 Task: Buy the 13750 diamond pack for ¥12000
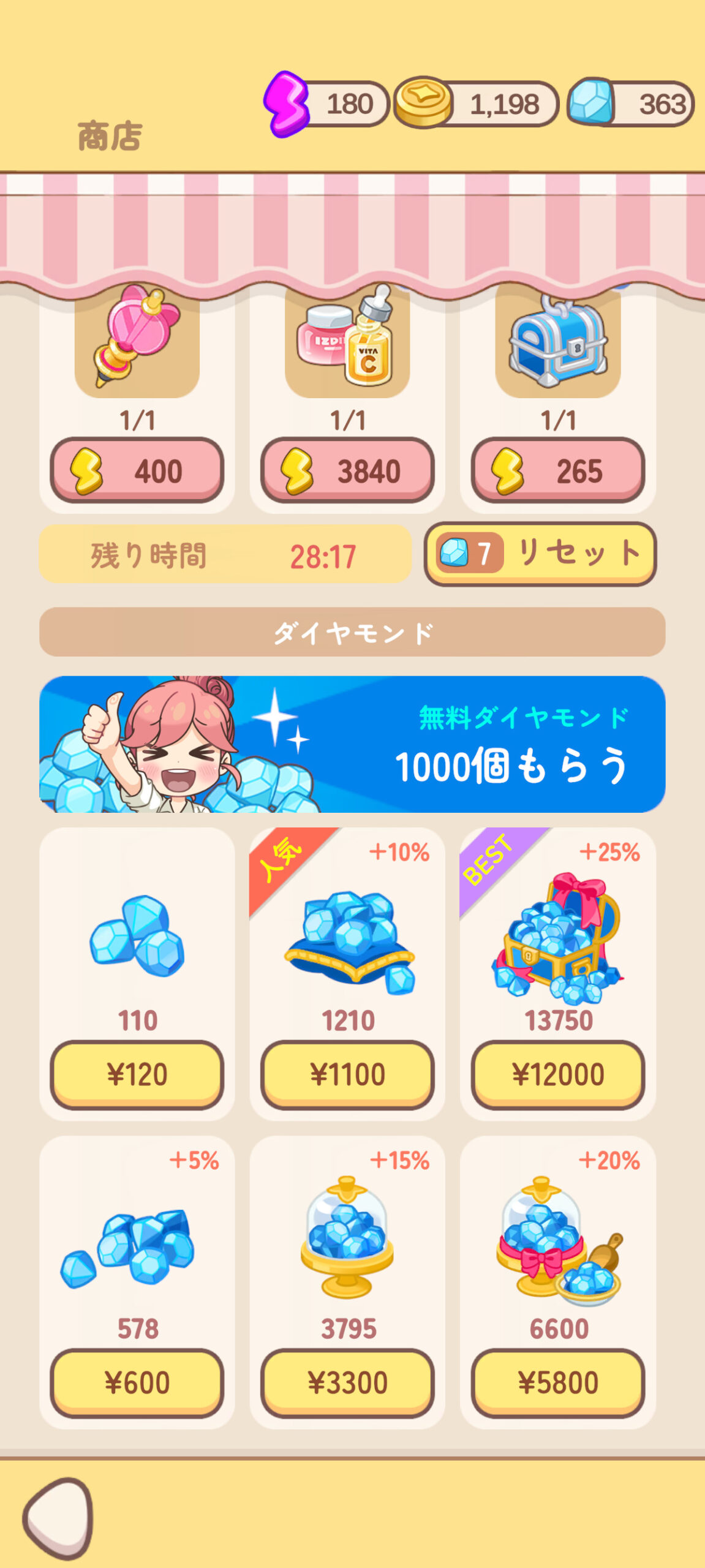(x=557, y=1074)
